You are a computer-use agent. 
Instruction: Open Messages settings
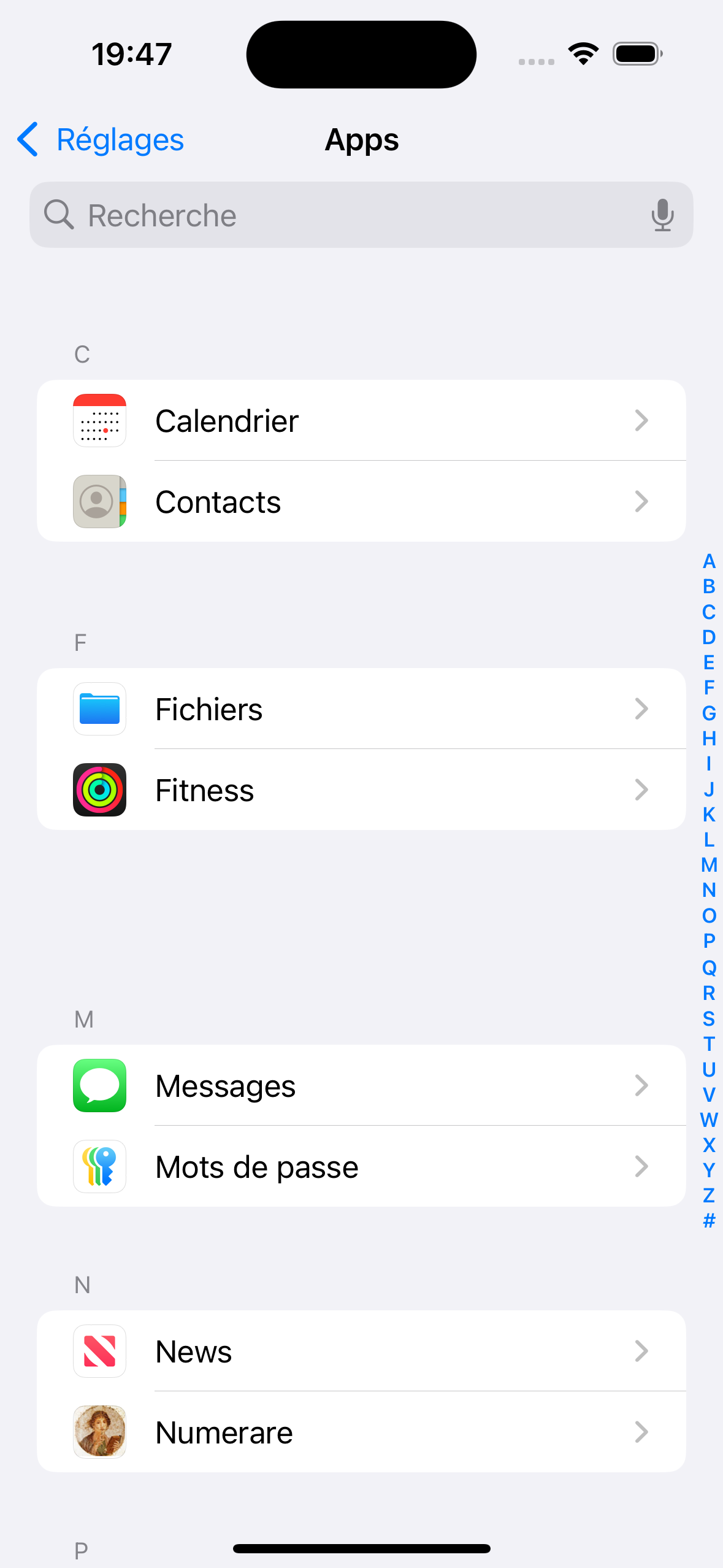click(x=361, y=1086)
